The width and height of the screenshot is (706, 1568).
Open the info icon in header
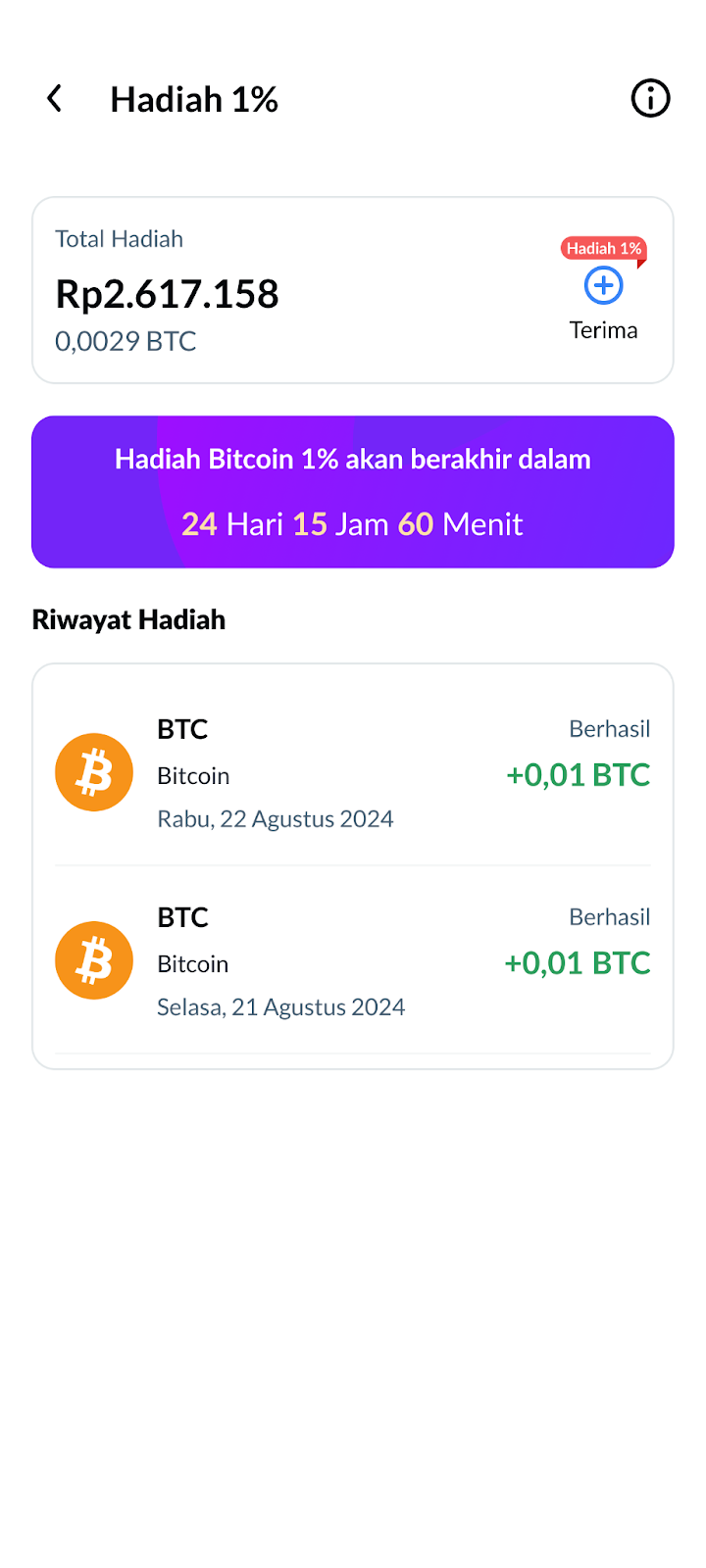pyautogui.click(x=650, y=98)
